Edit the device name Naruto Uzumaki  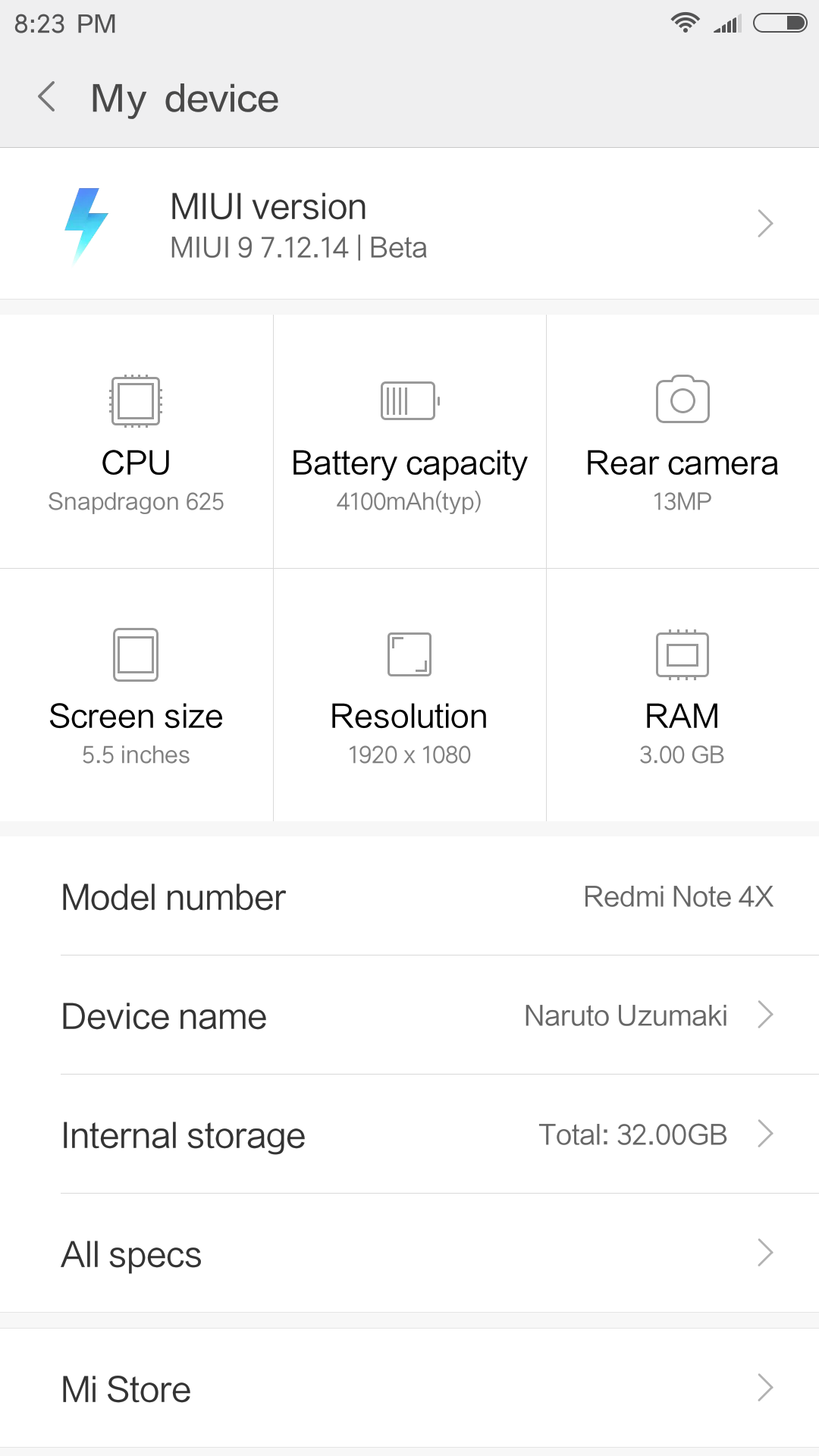[409, 1015]
